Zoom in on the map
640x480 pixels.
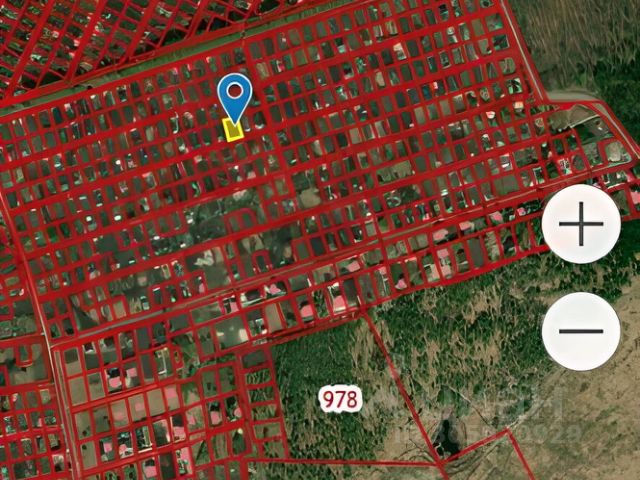[x=581, y=224]
